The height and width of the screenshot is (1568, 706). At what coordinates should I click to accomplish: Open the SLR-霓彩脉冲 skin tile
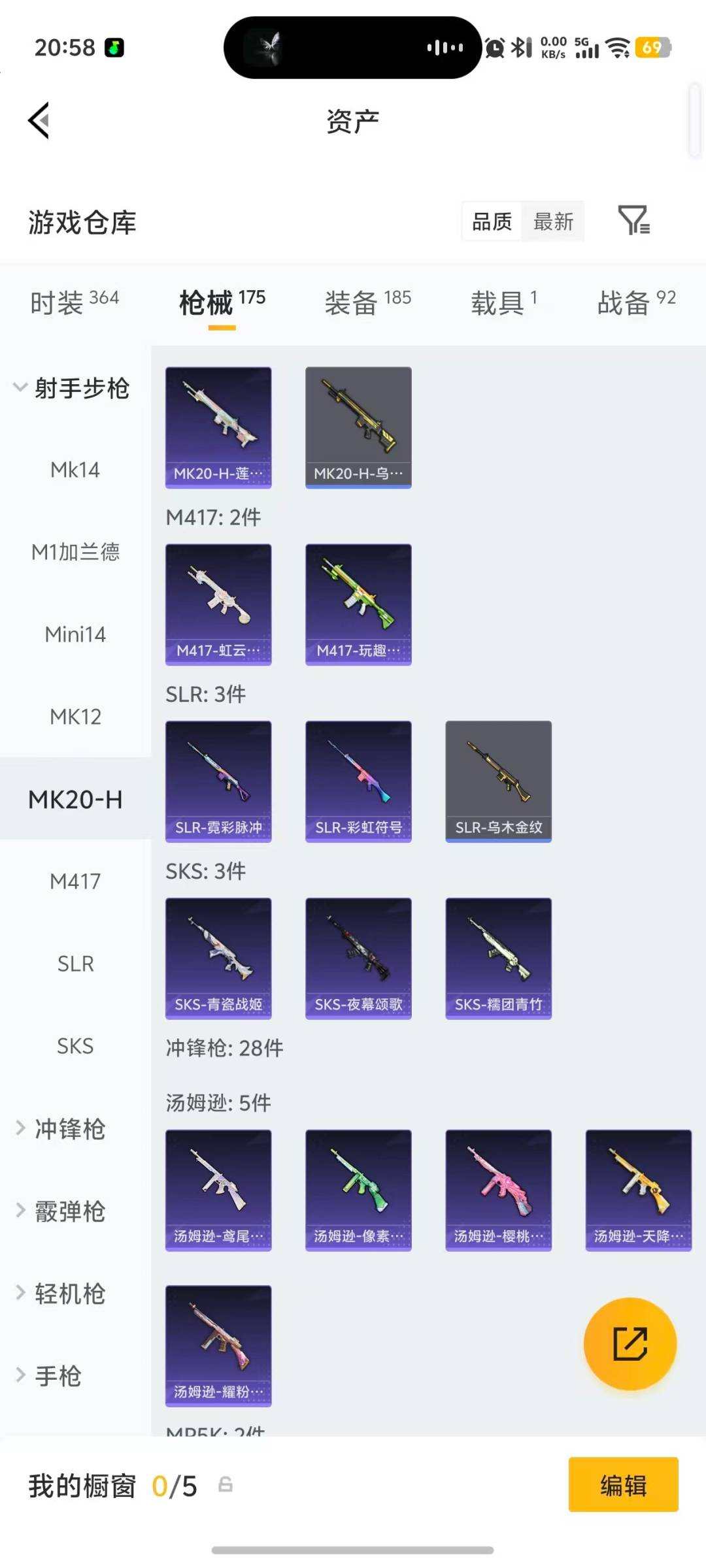pyautogui.click(x=218, y=781)
